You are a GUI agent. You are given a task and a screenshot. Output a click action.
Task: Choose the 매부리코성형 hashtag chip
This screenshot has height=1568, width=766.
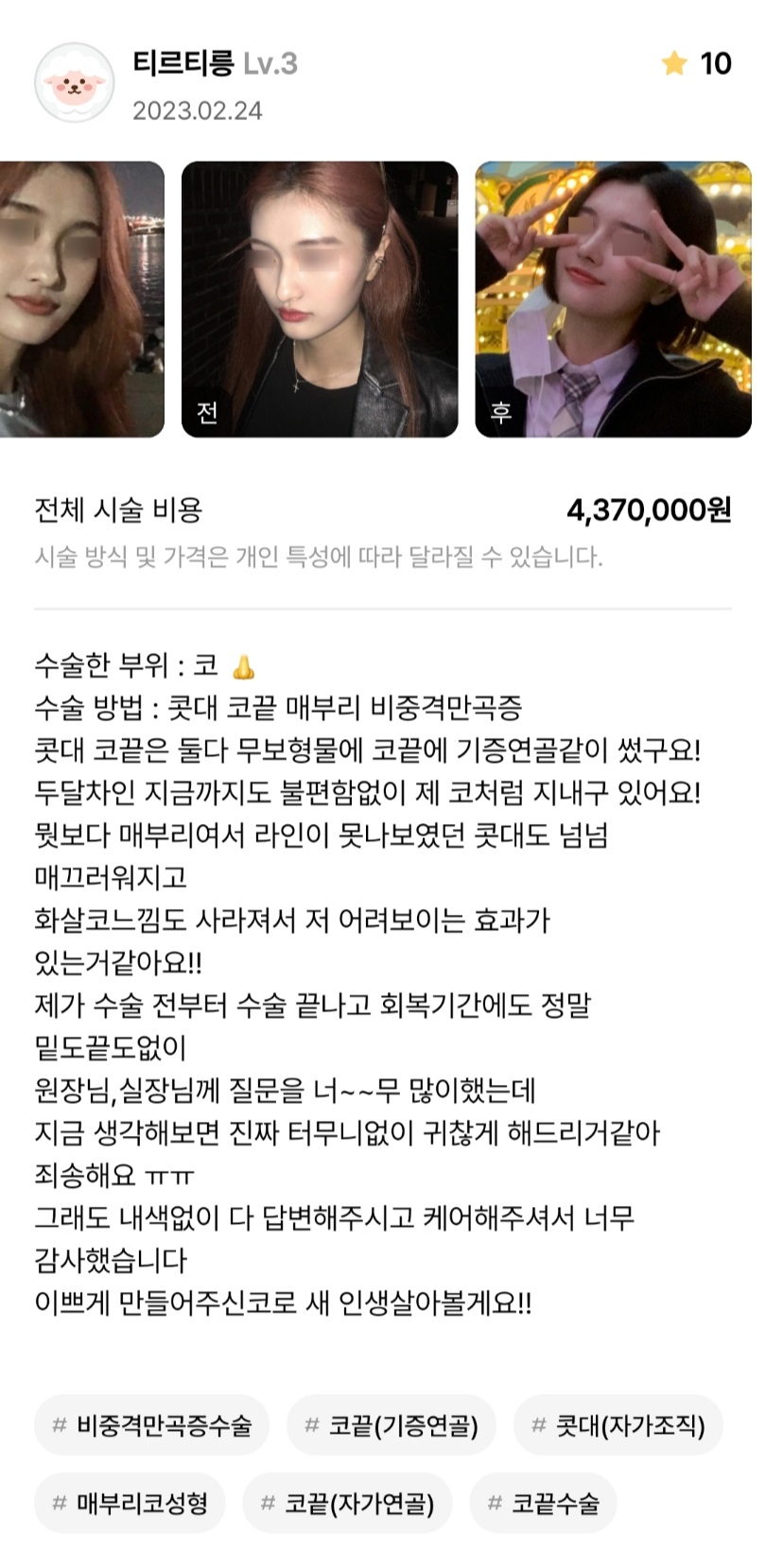130,1502
